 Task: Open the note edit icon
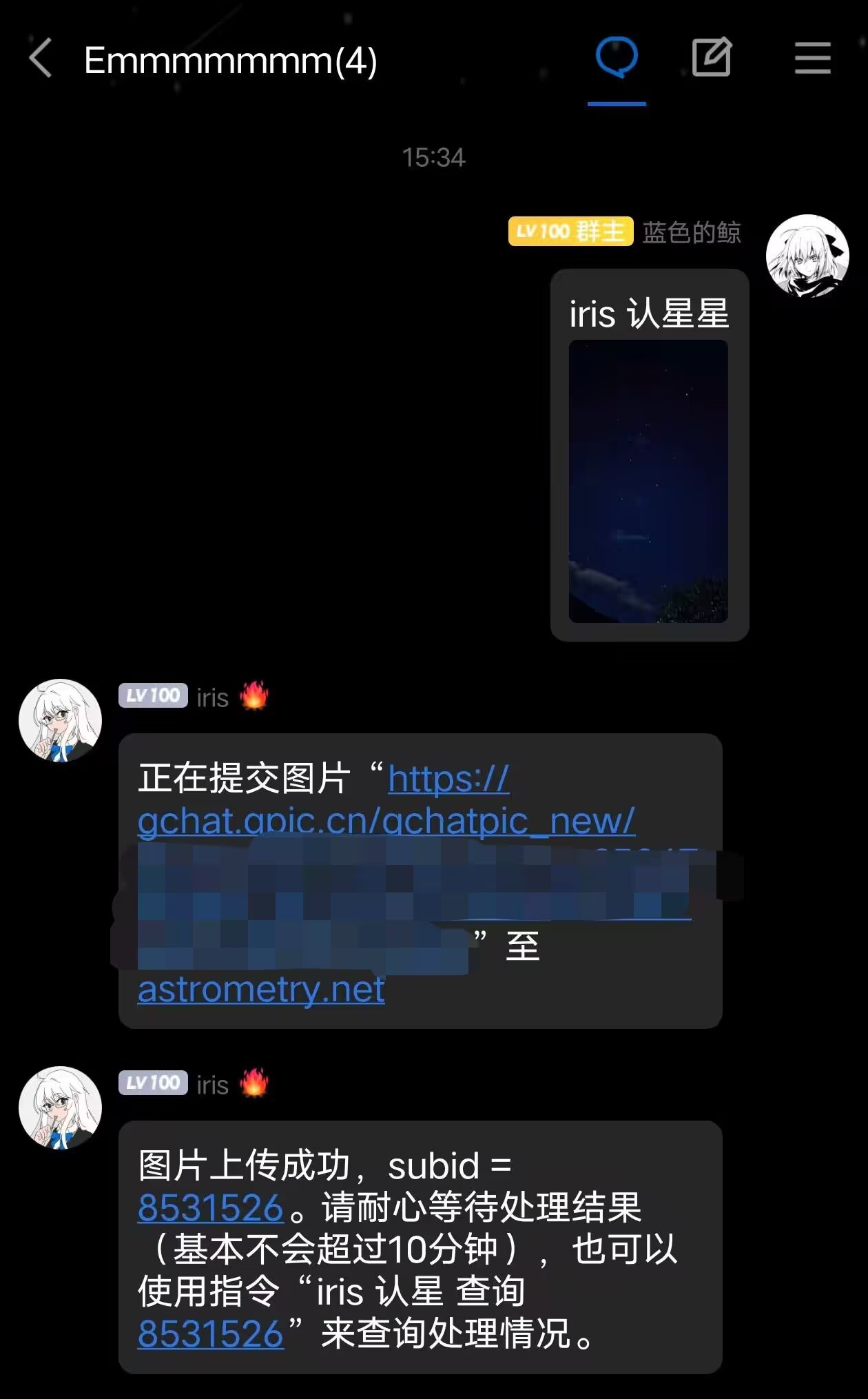(711, 58)
